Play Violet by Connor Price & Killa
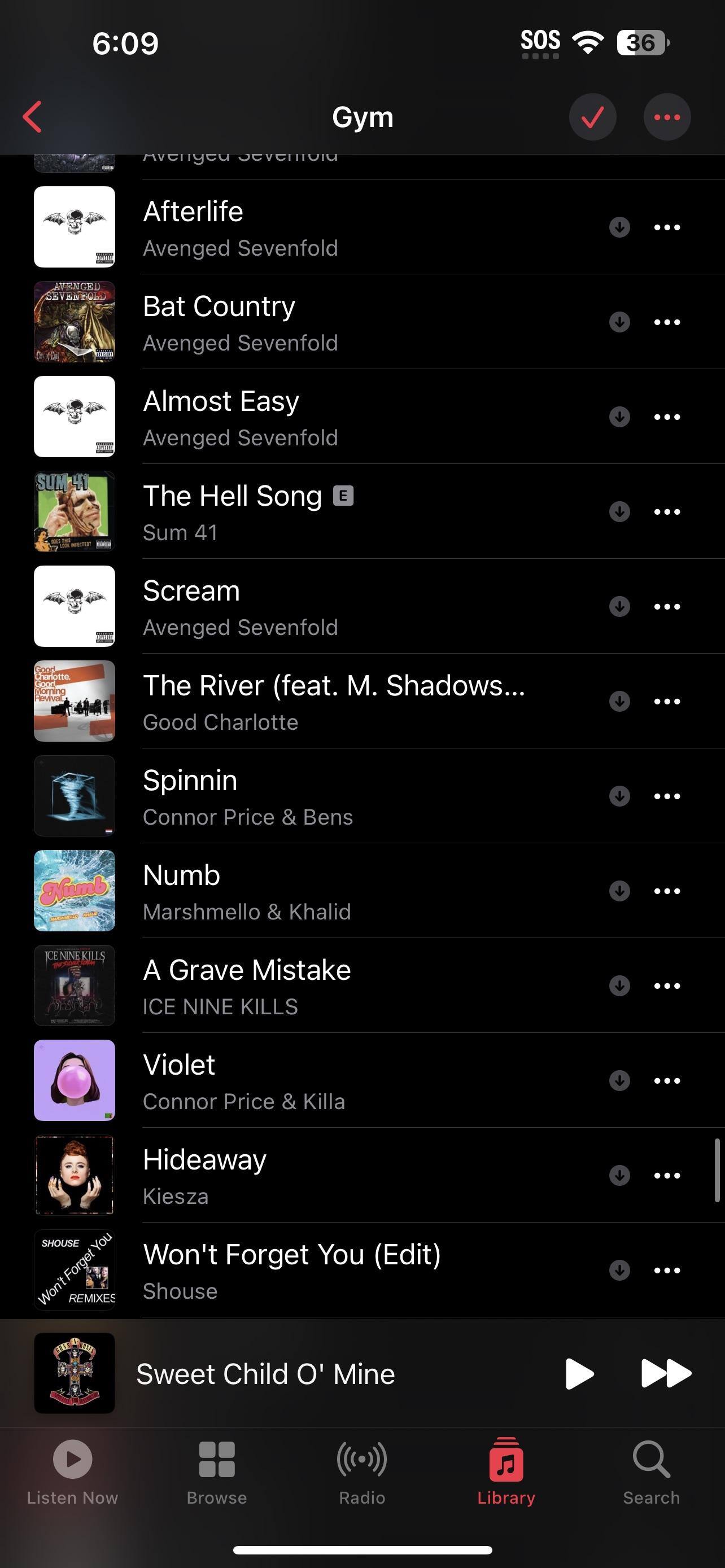This screenshot has width=725, height=1568. click(x=304, y=1080)
